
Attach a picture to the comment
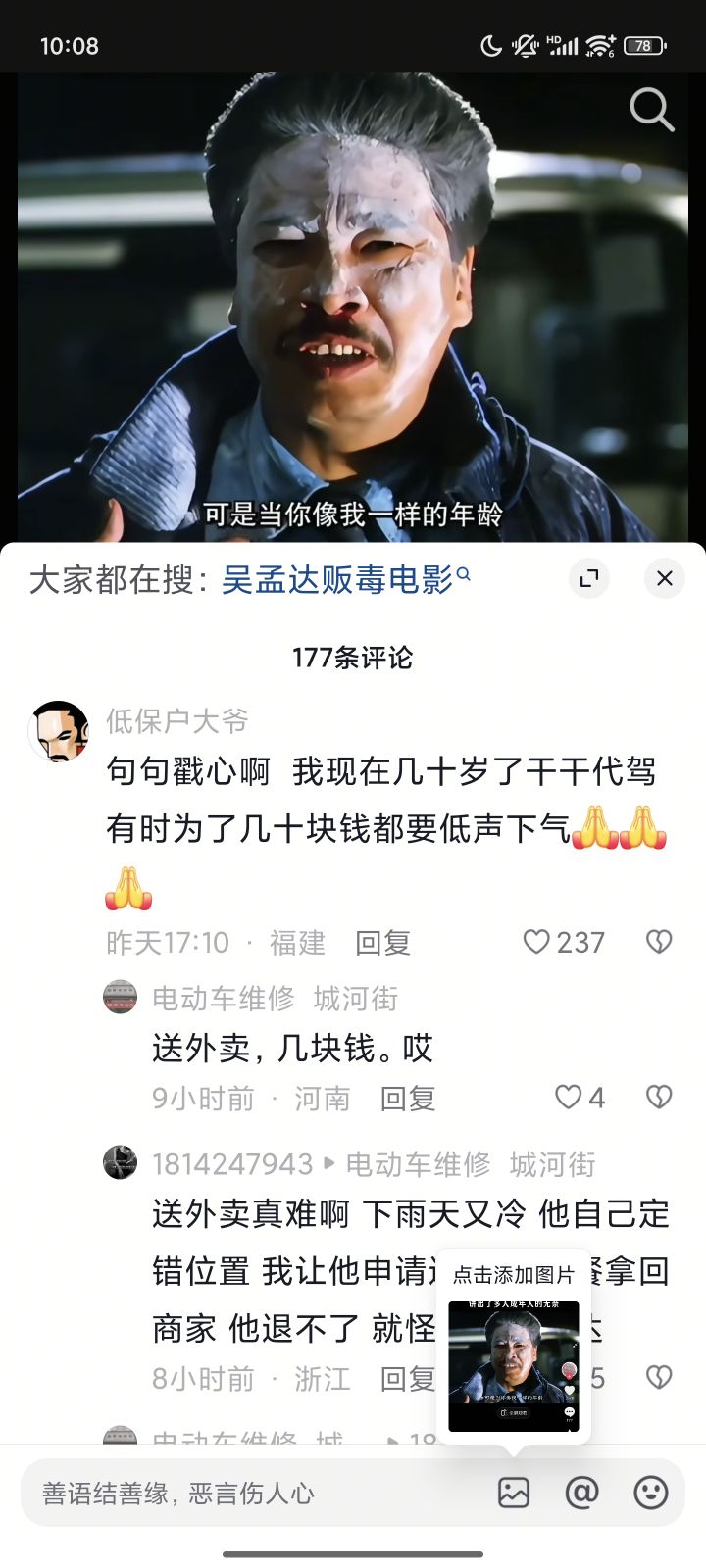514,1493
